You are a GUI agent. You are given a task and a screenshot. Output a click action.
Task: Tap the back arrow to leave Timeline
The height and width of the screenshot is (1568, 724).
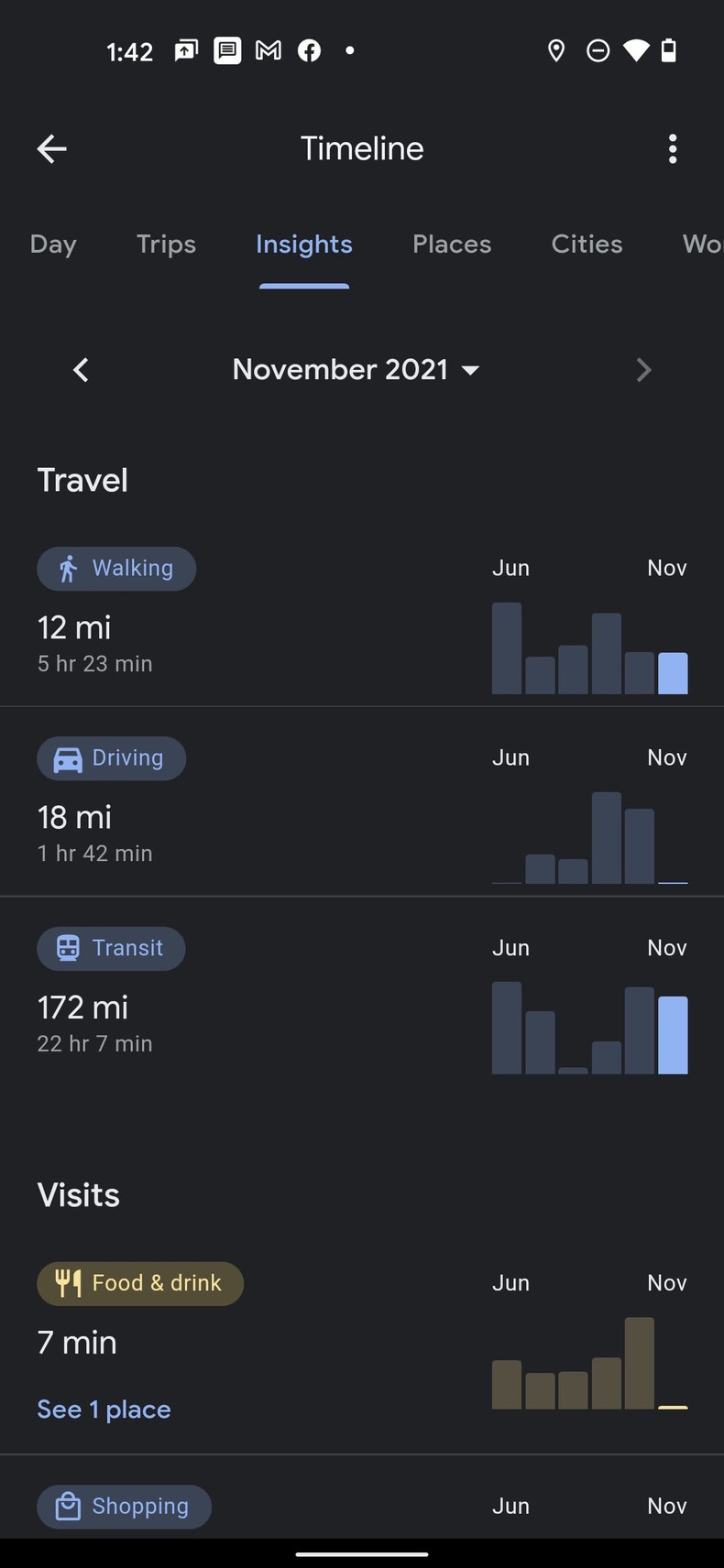click(50, 148)
